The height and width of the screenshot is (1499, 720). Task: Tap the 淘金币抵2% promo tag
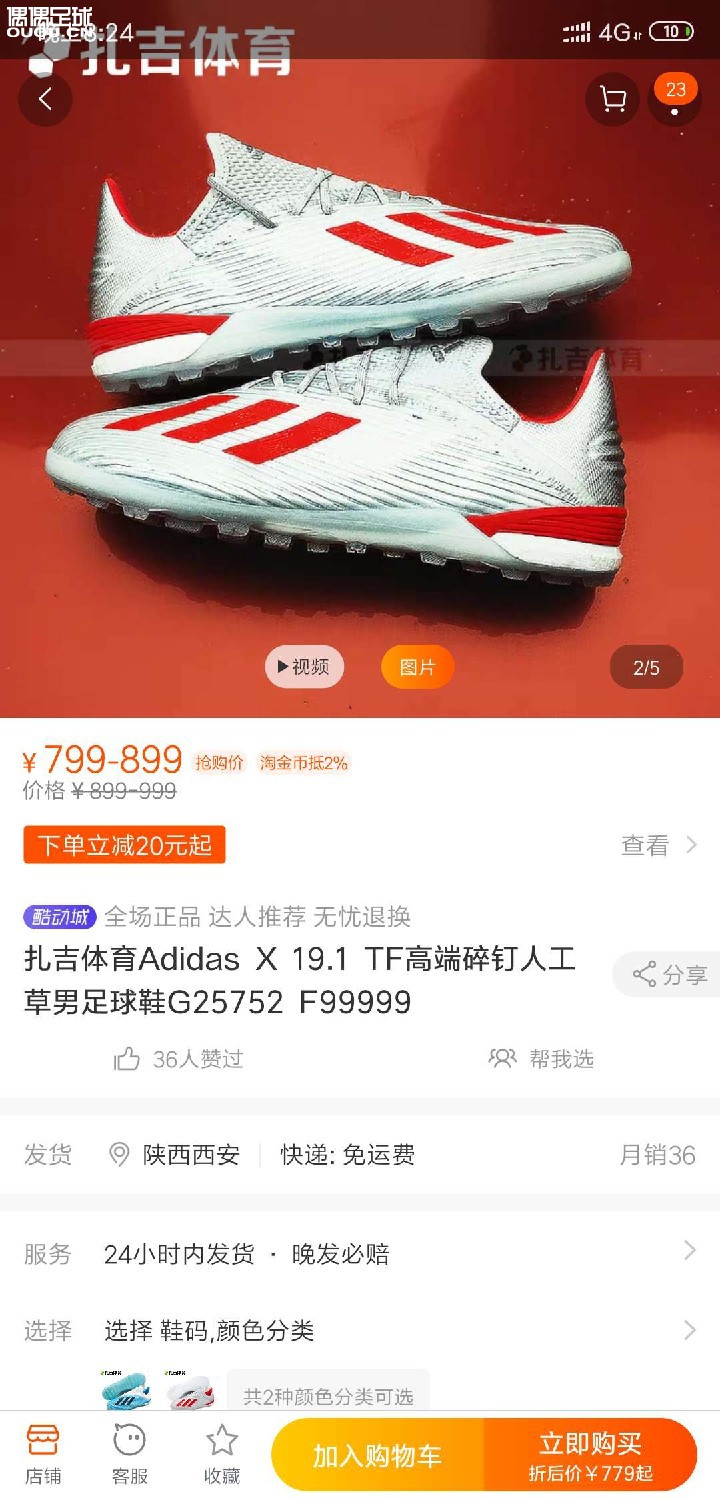[302, 762]
